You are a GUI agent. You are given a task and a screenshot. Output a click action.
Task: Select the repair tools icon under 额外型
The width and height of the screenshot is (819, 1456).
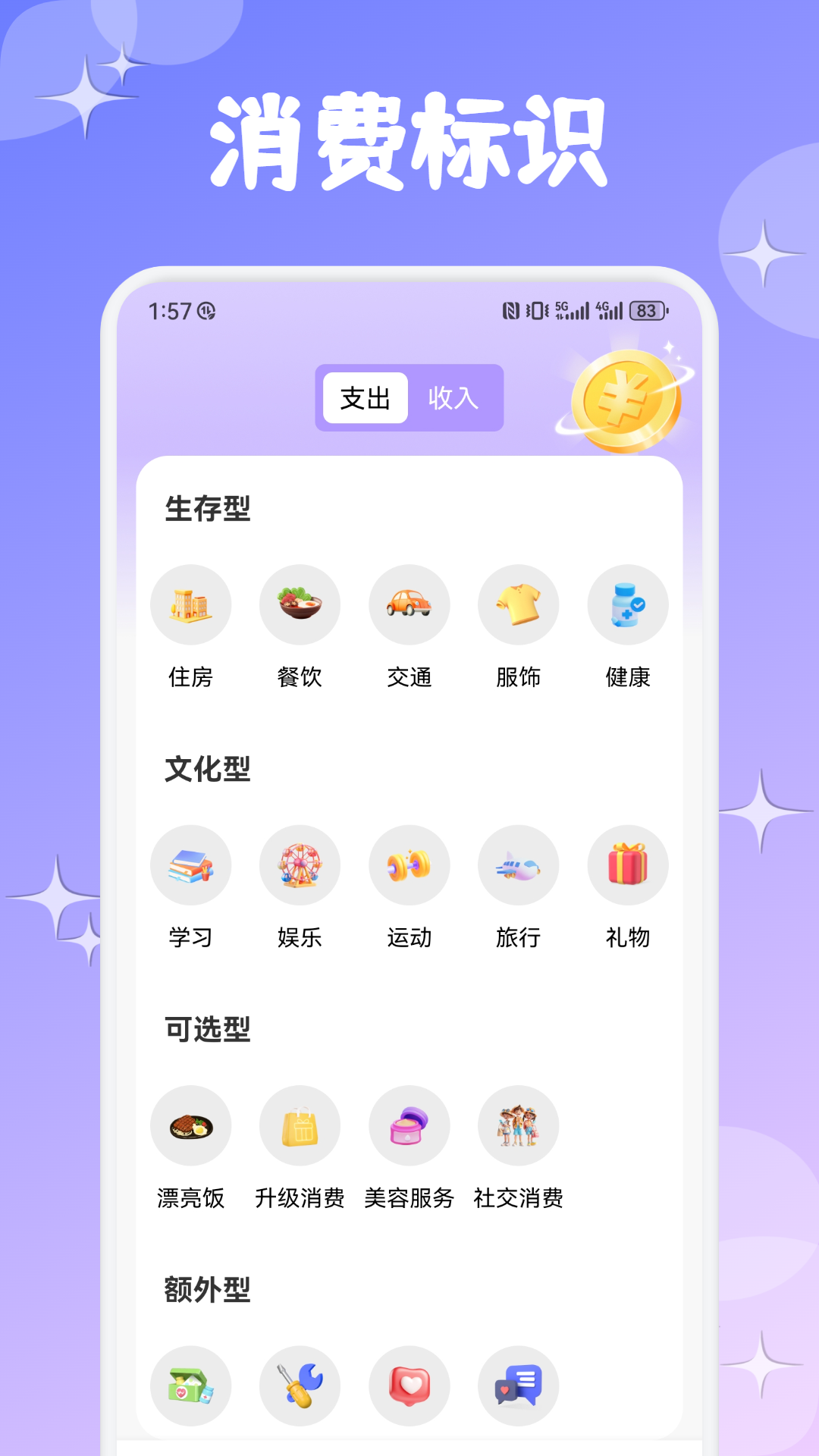coord(300,1385)
